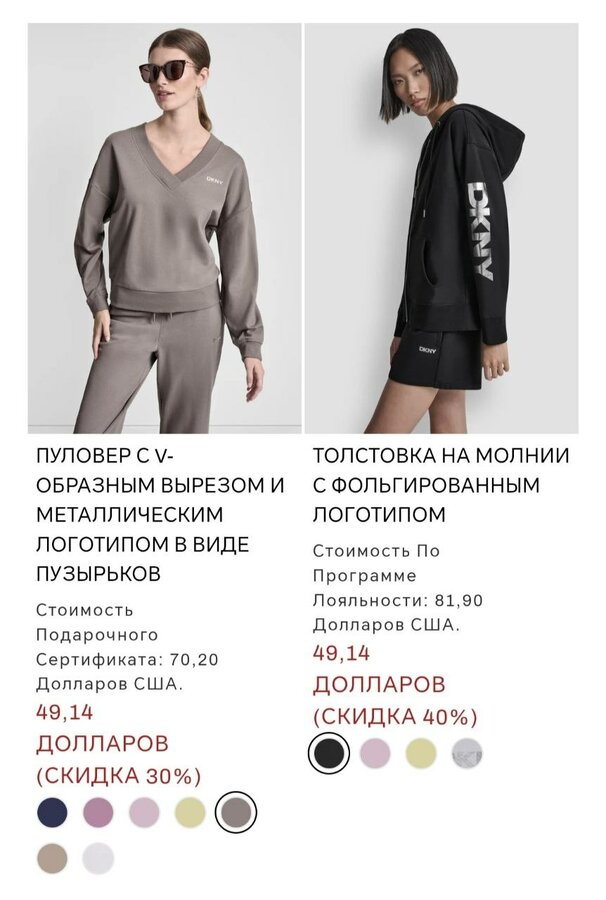Open the title link of the zip hoodie
The width and height of the screenshot is (606, 900).
pyautogui.click(x=440, y=485)
